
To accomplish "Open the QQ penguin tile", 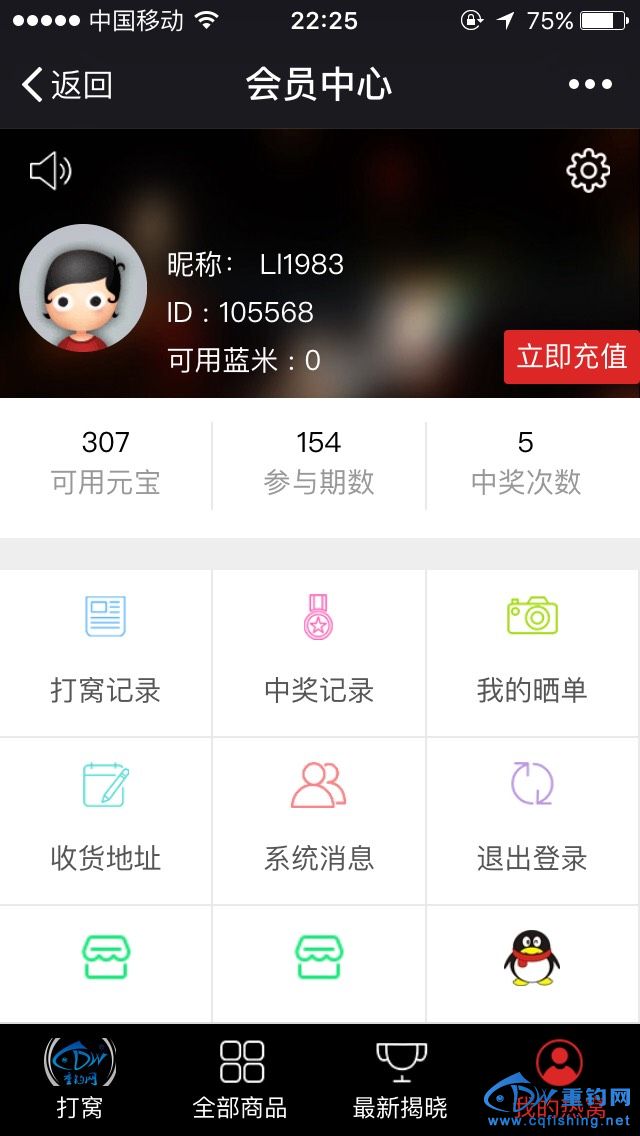I will tap(532, 960).
